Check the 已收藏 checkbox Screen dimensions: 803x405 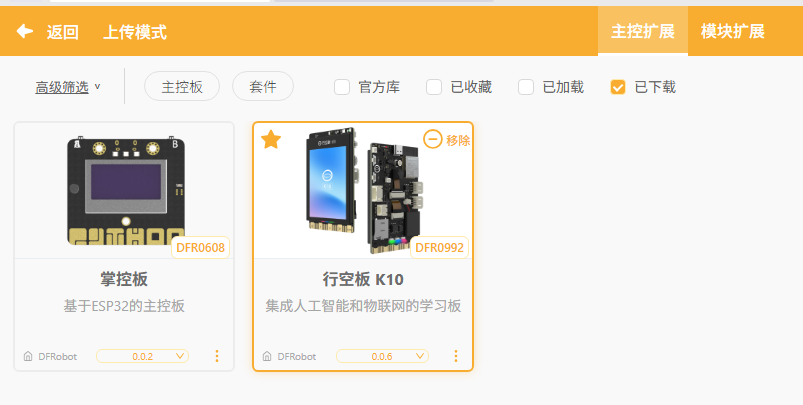(x=434, y=87)
